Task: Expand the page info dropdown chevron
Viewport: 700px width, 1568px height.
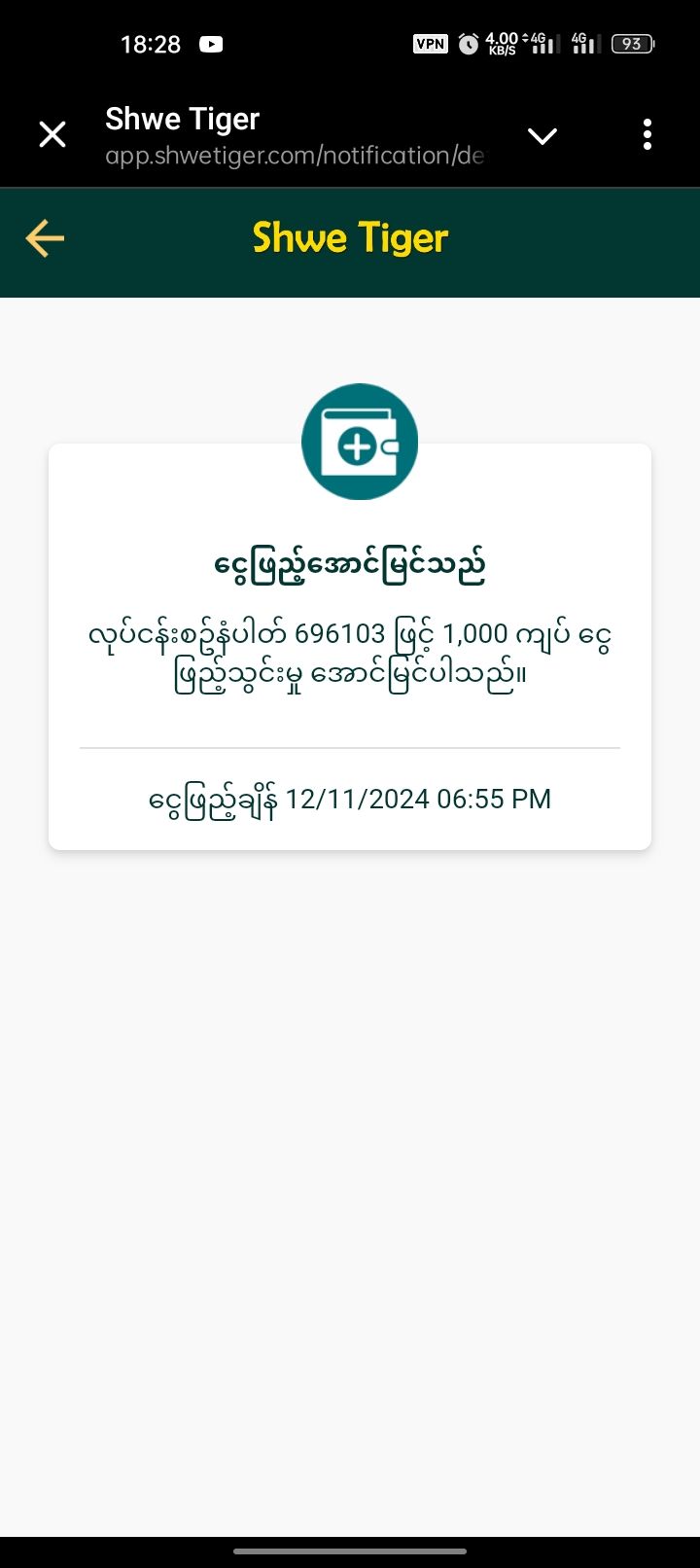Action: [542, 135]
